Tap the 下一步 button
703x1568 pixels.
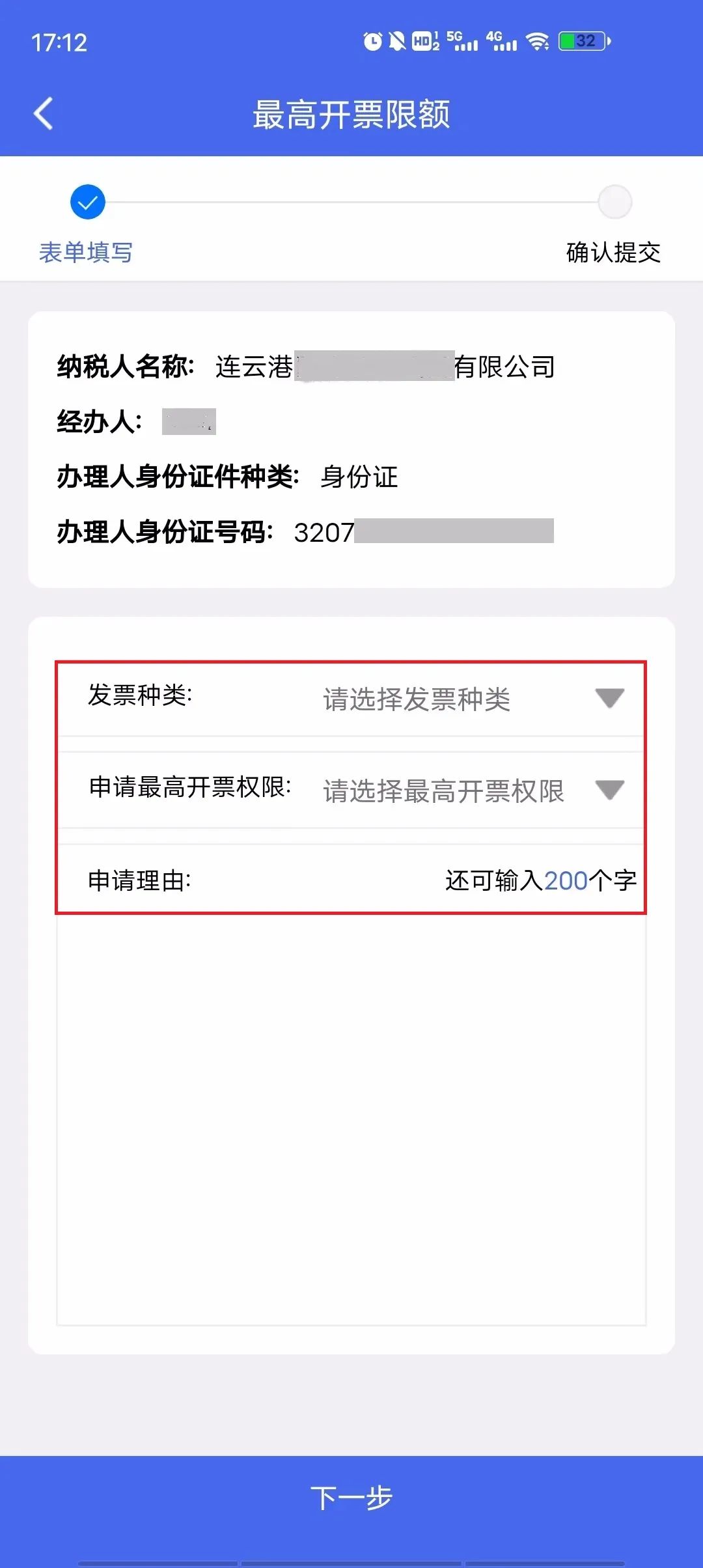351,1498
